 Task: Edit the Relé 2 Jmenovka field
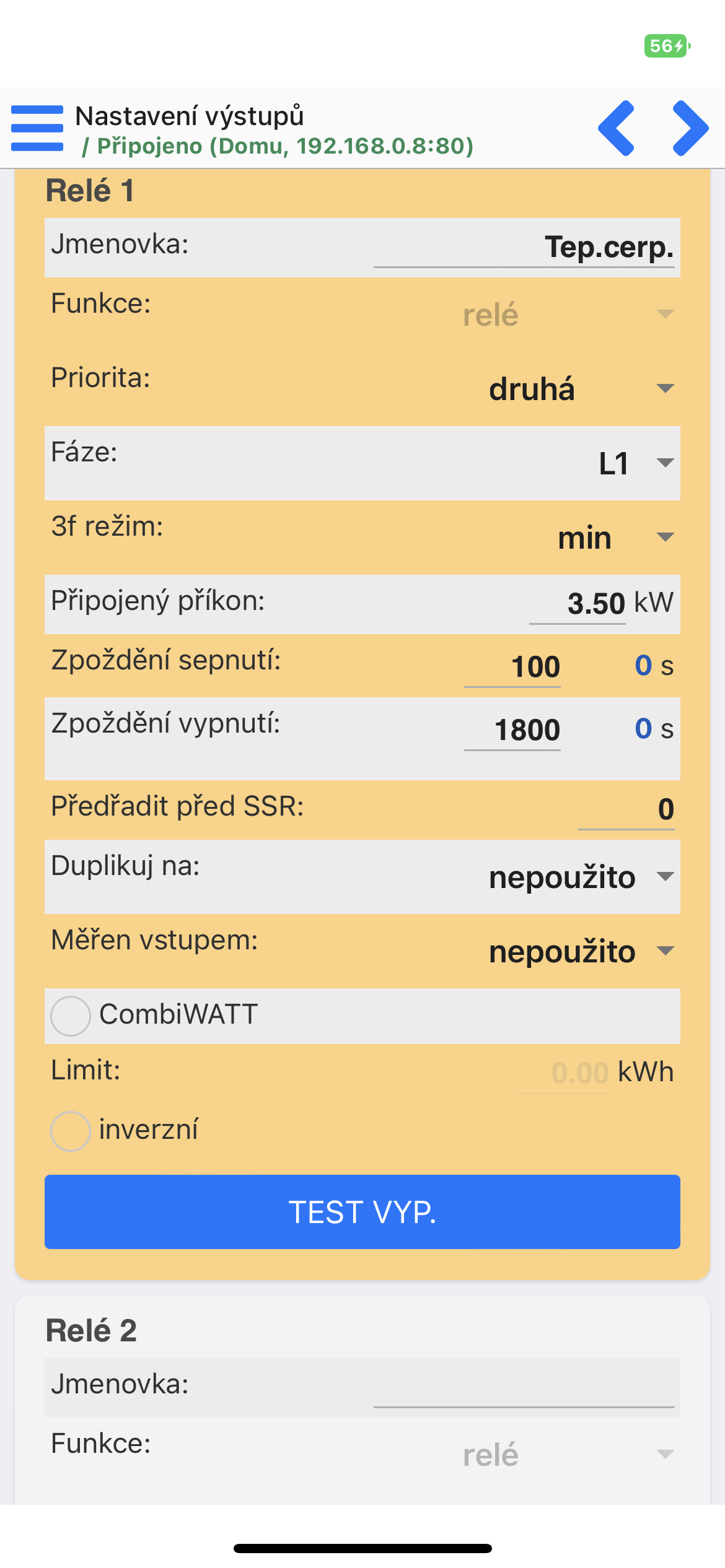(x=524, y=1388)
